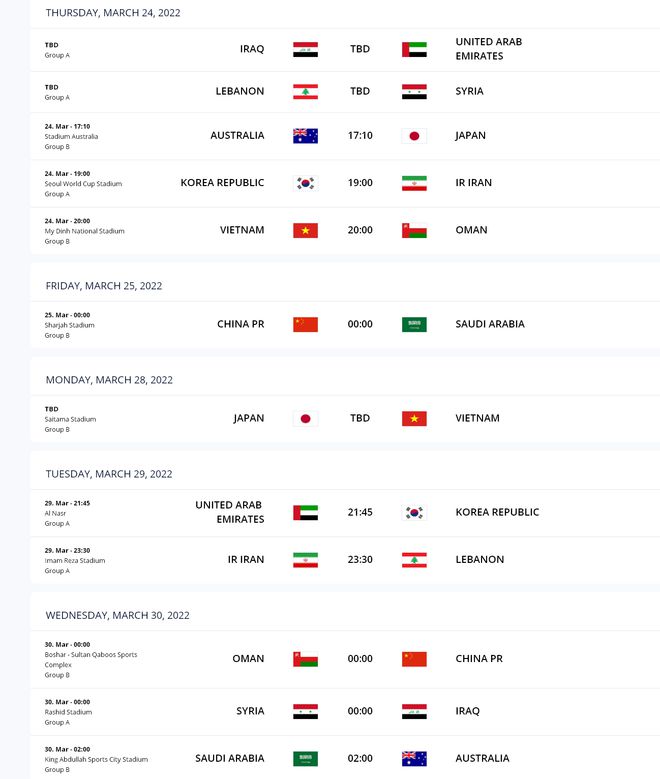Open the Lebanon vs Syria match
Viewport: 660px width, 779px height.
(360, 91)
